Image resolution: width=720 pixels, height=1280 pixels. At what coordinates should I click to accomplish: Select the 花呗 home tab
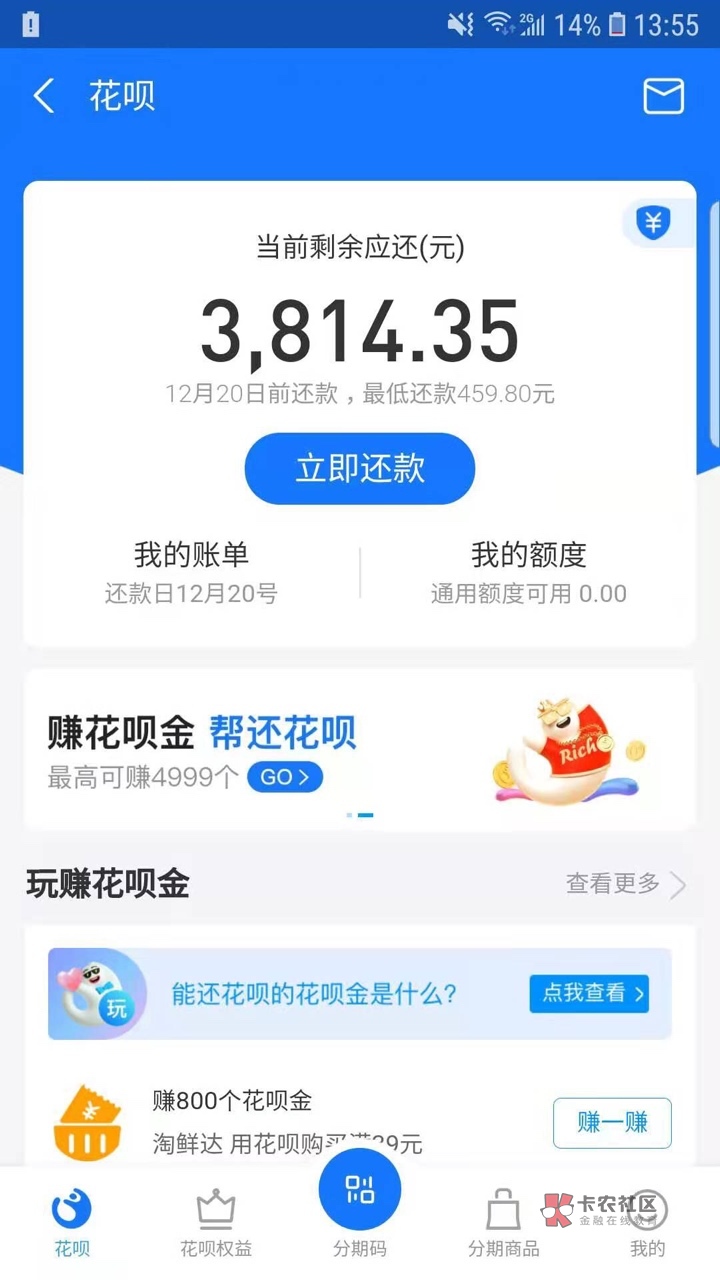point(72,1222)
